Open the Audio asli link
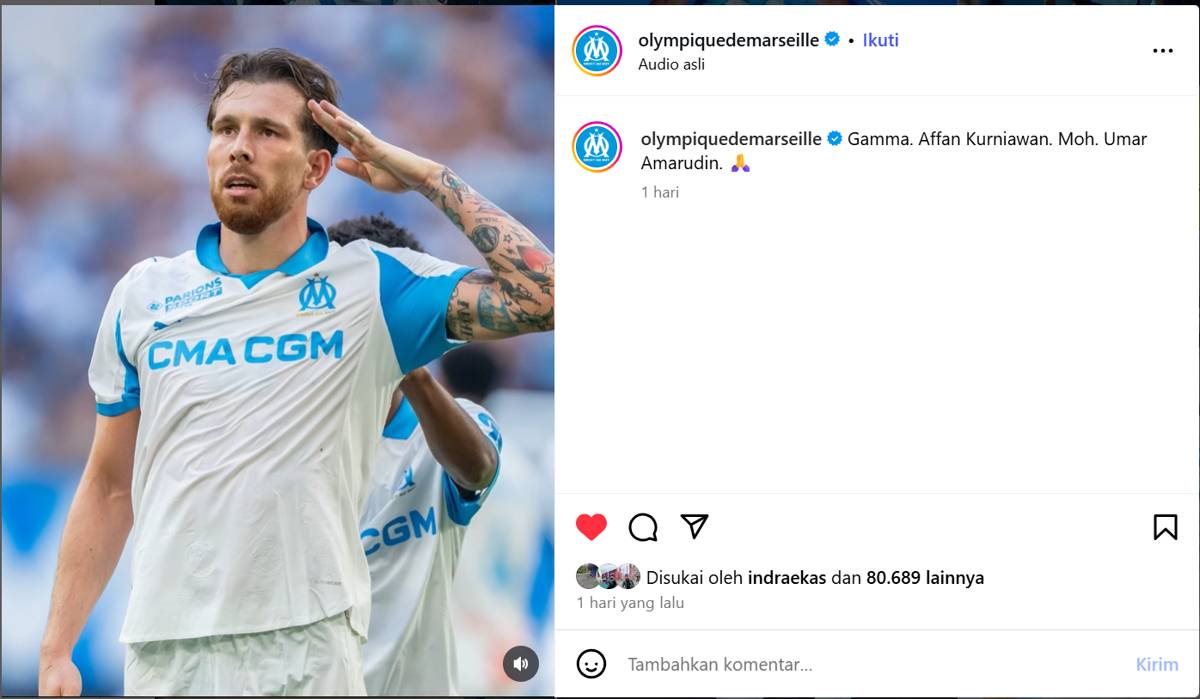This screenshot has height=699, width=1200. coord(671,64)
